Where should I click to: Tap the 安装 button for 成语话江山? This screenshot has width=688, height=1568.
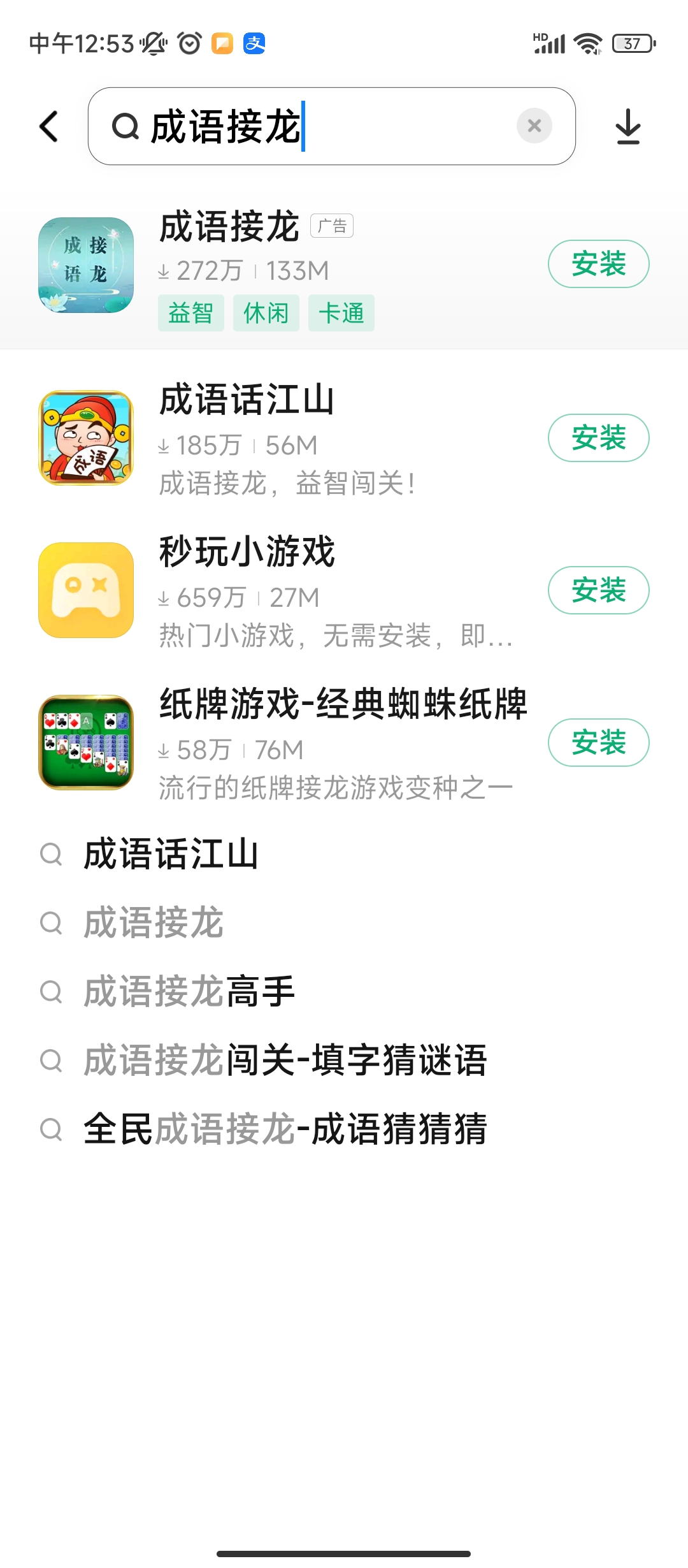[598, 437]
